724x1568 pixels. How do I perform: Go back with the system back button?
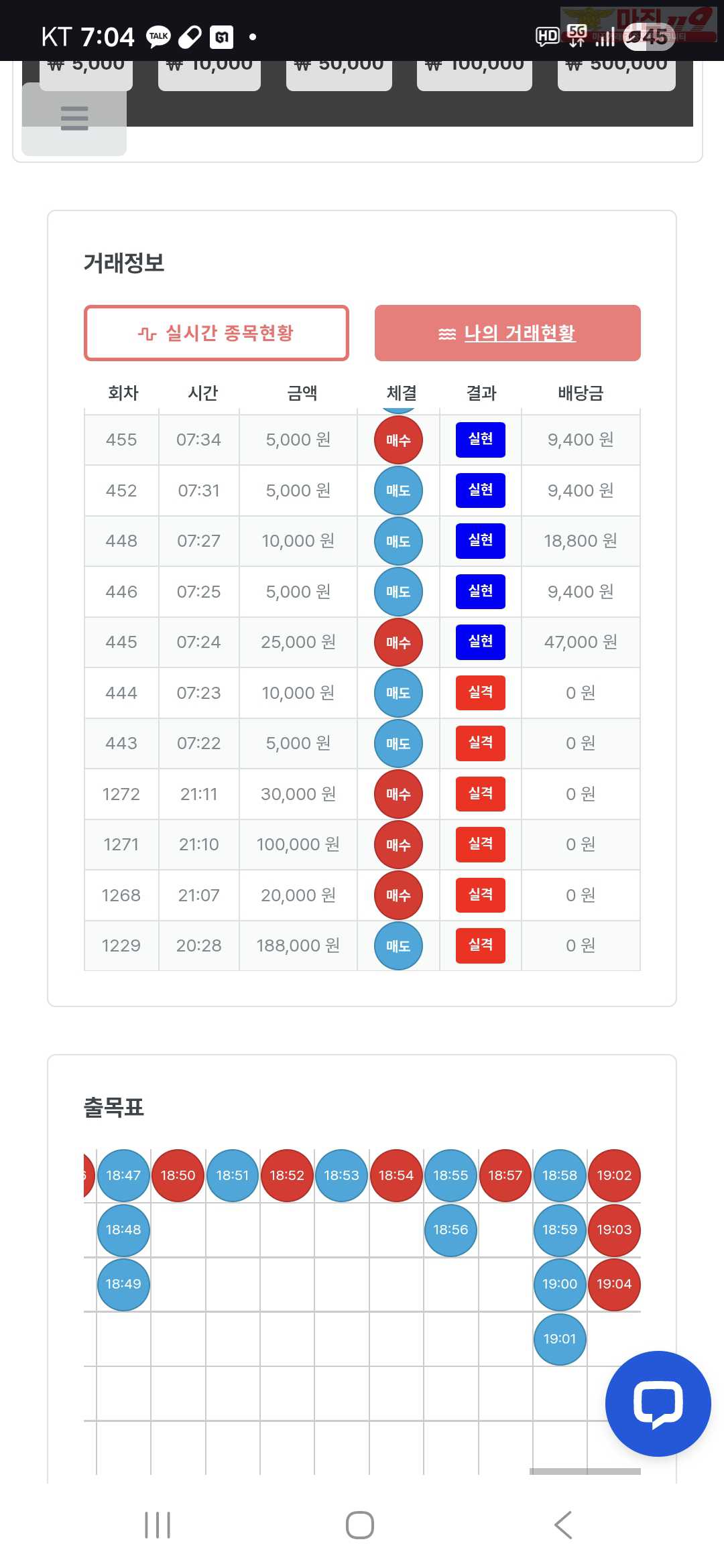coord(563,1525)
